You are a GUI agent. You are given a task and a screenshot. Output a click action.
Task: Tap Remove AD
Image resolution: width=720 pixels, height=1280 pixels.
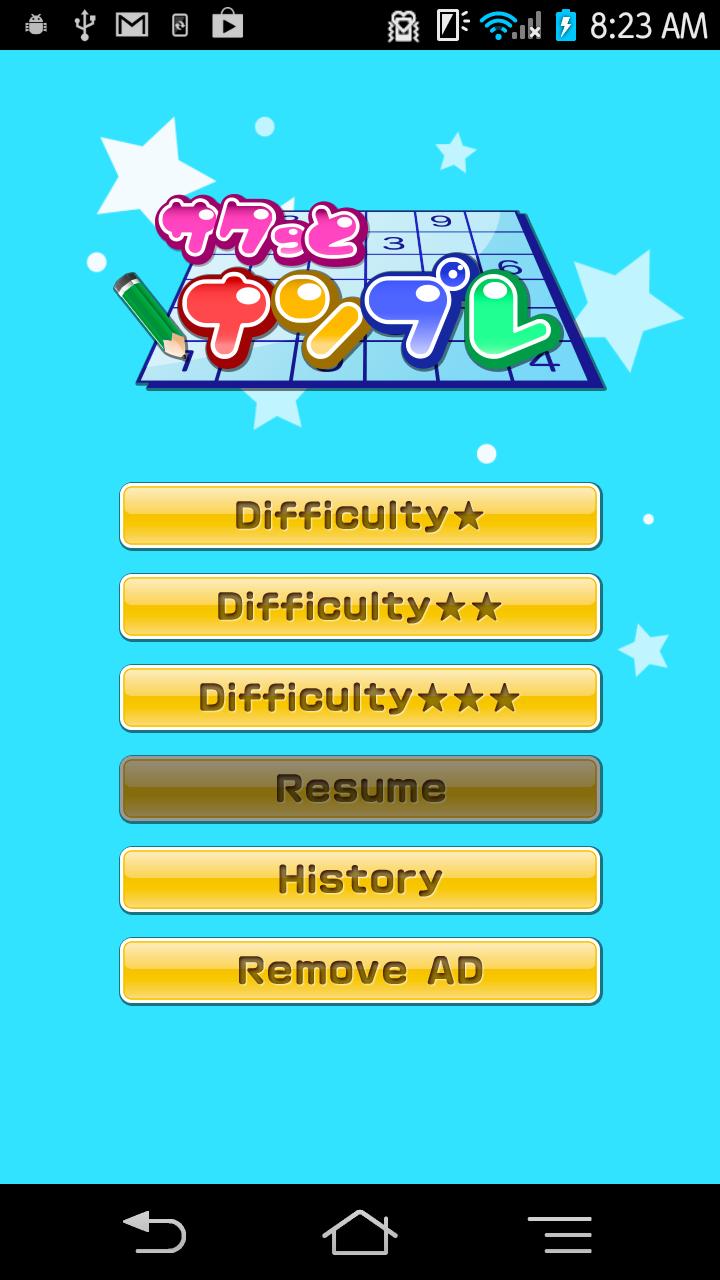click(360, 971)
